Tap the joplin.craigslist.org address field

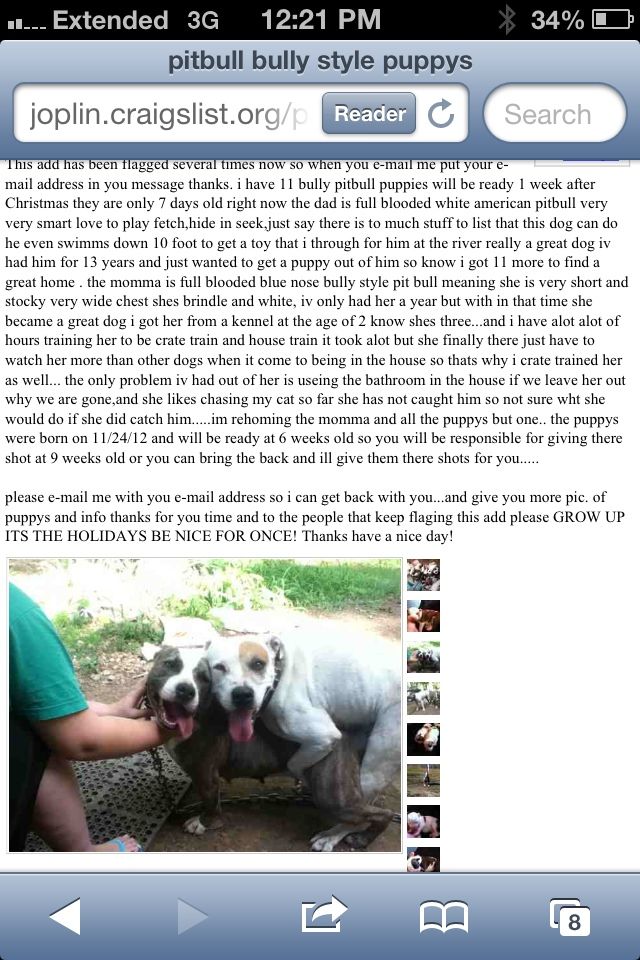point(165,114)
